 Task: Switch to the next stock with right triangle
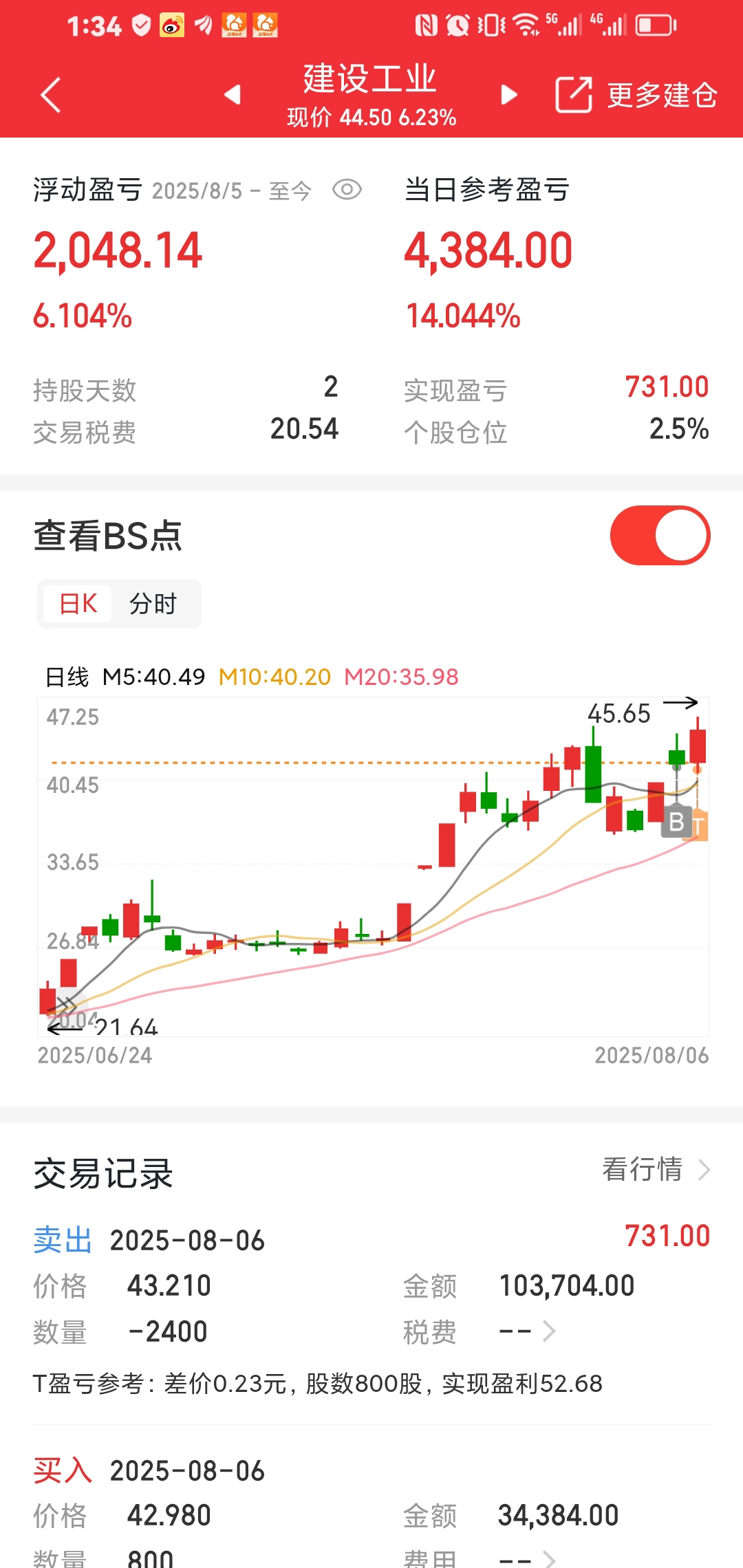(509, 94)
